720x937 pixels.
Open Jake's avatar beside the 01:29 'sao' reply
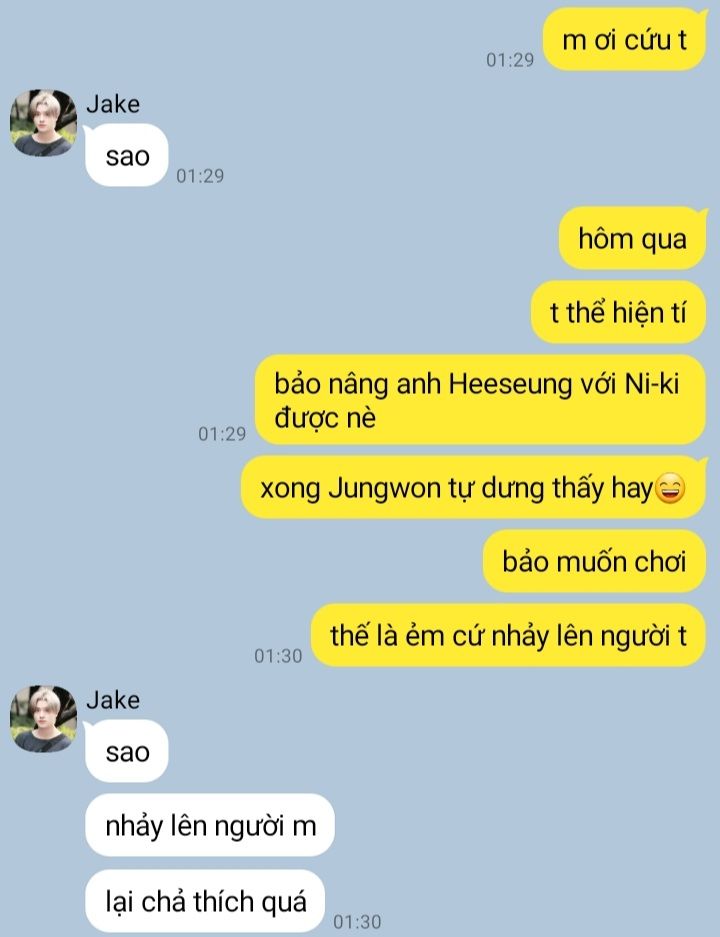coord(43,123)
